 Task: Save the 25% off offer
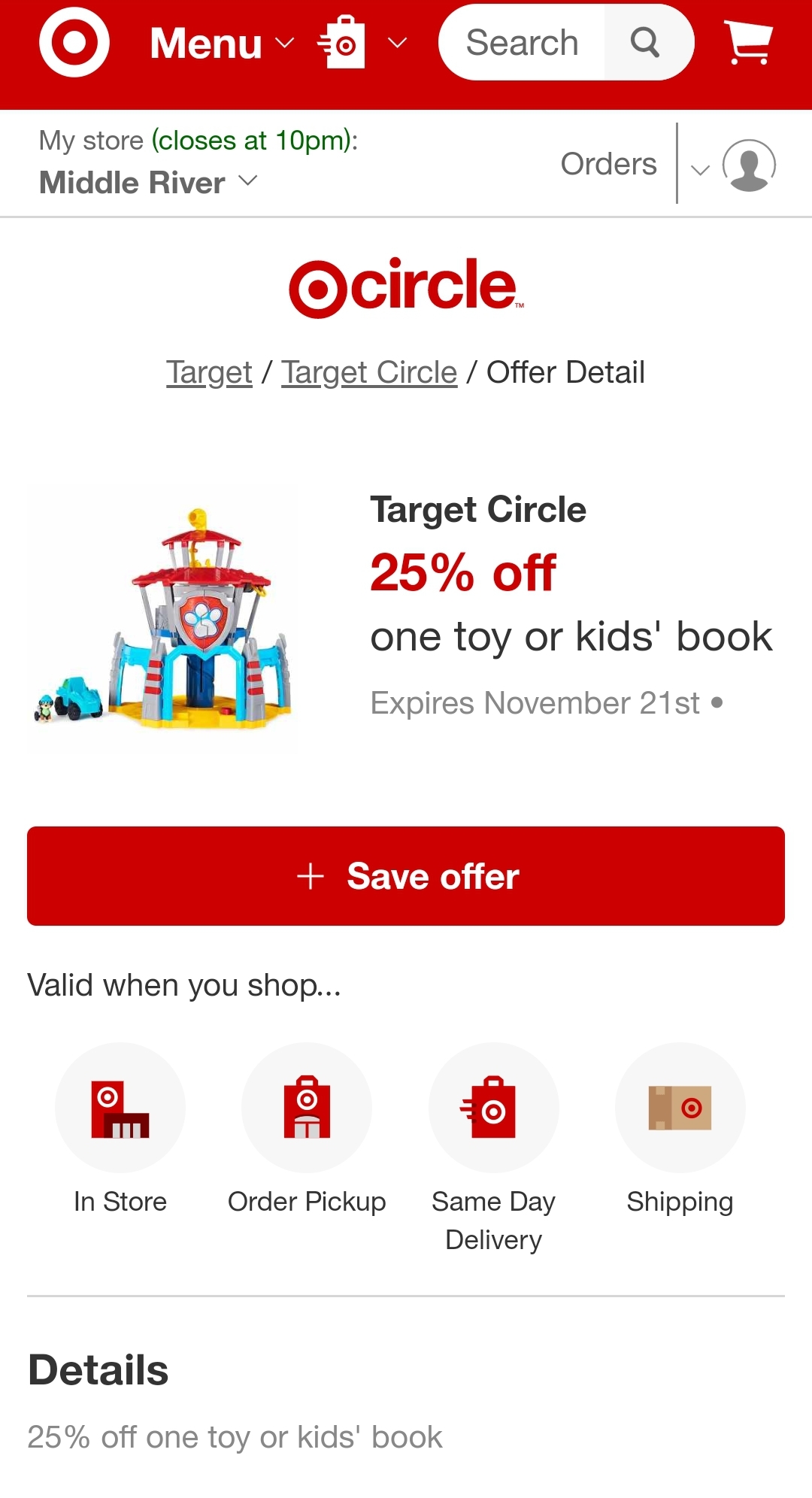406,876
